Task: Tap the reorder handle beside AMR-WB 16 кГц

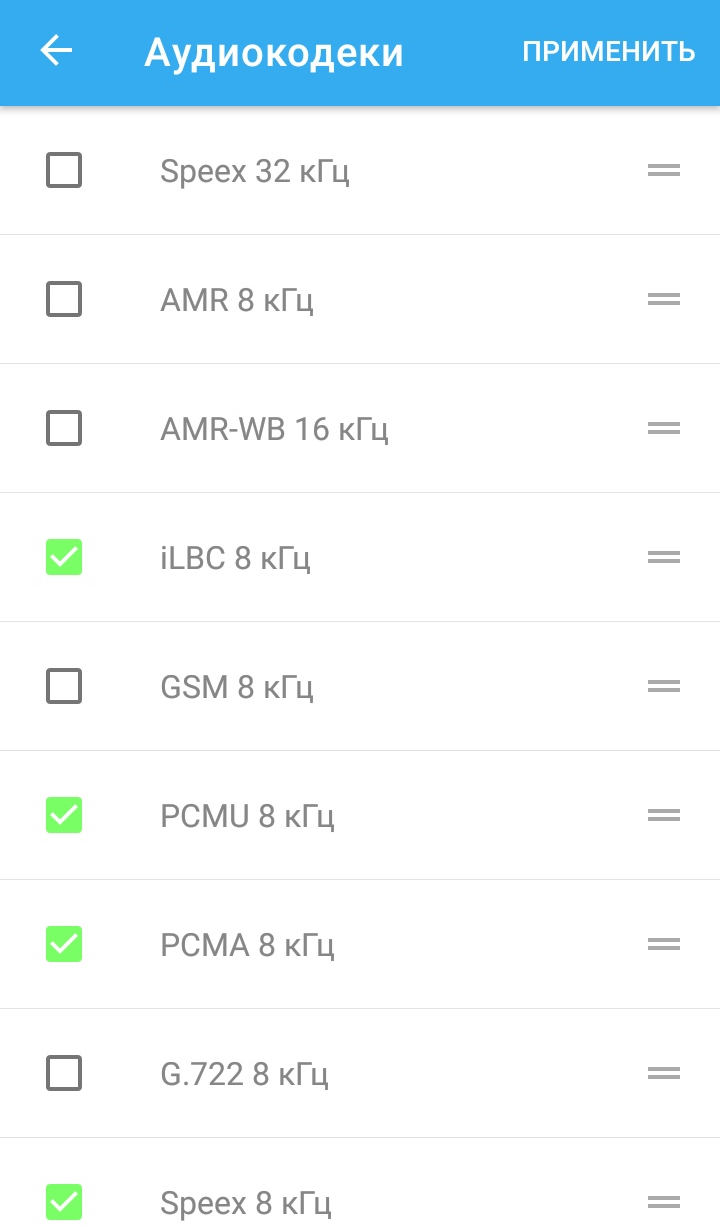Action: coord(663,428)
